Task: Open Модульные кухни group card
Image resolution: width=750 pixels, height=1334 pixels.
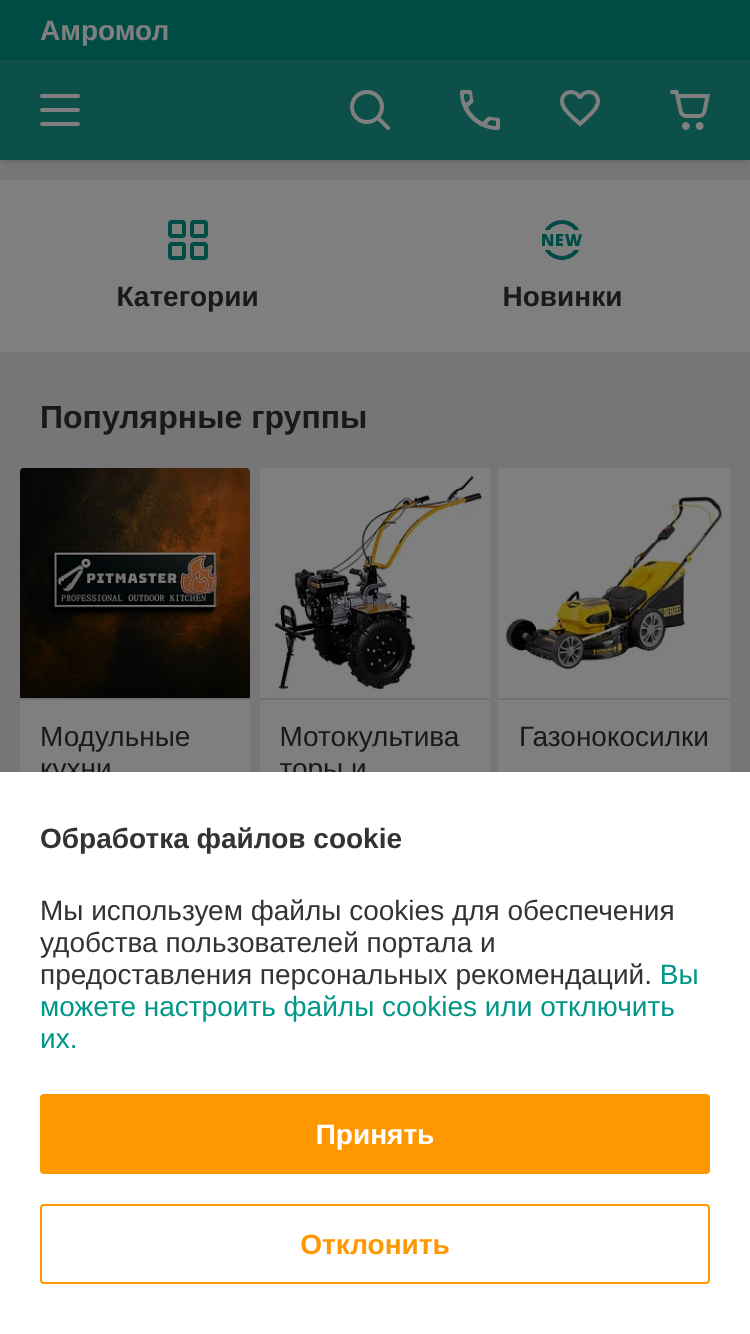Action: point(135,620)
